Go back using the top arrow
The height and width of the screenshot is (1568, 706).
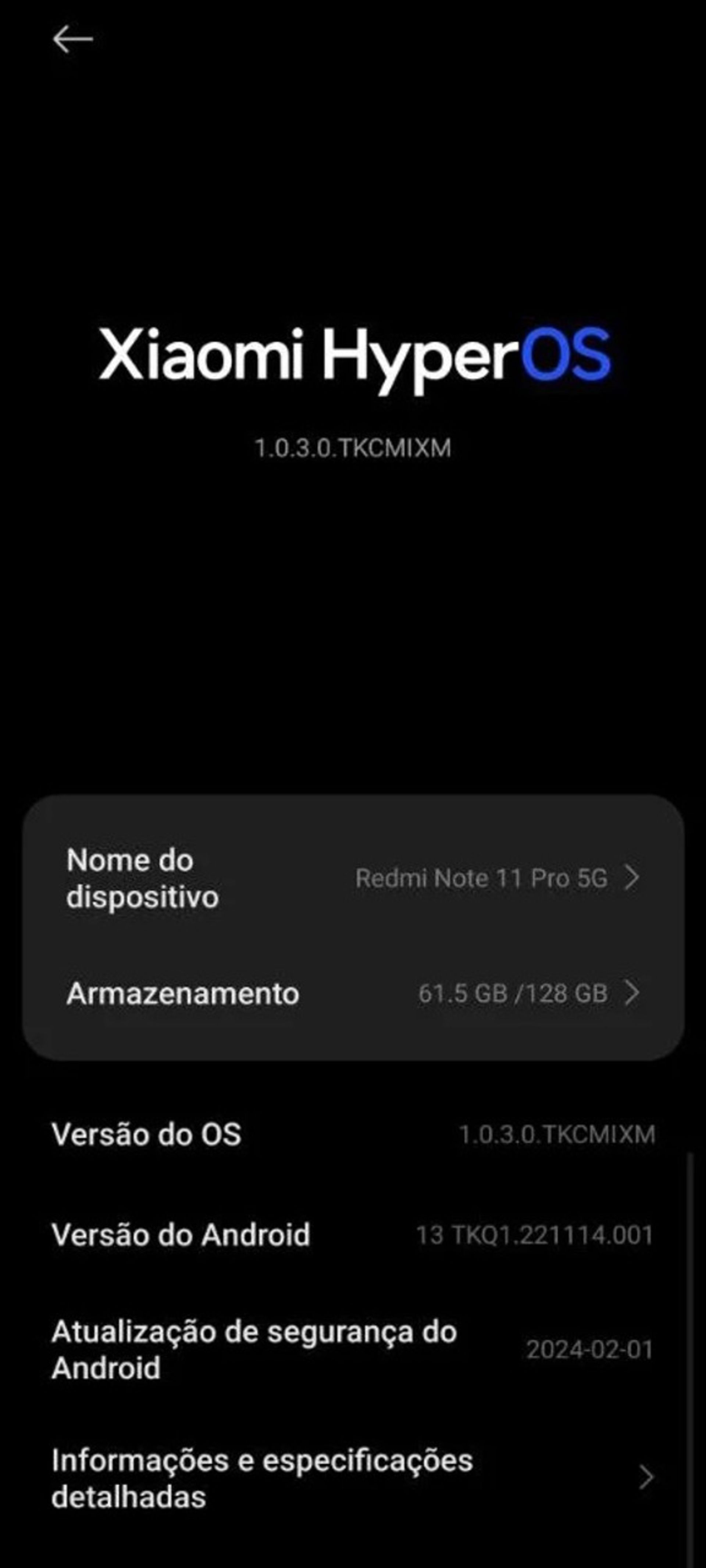72,40
